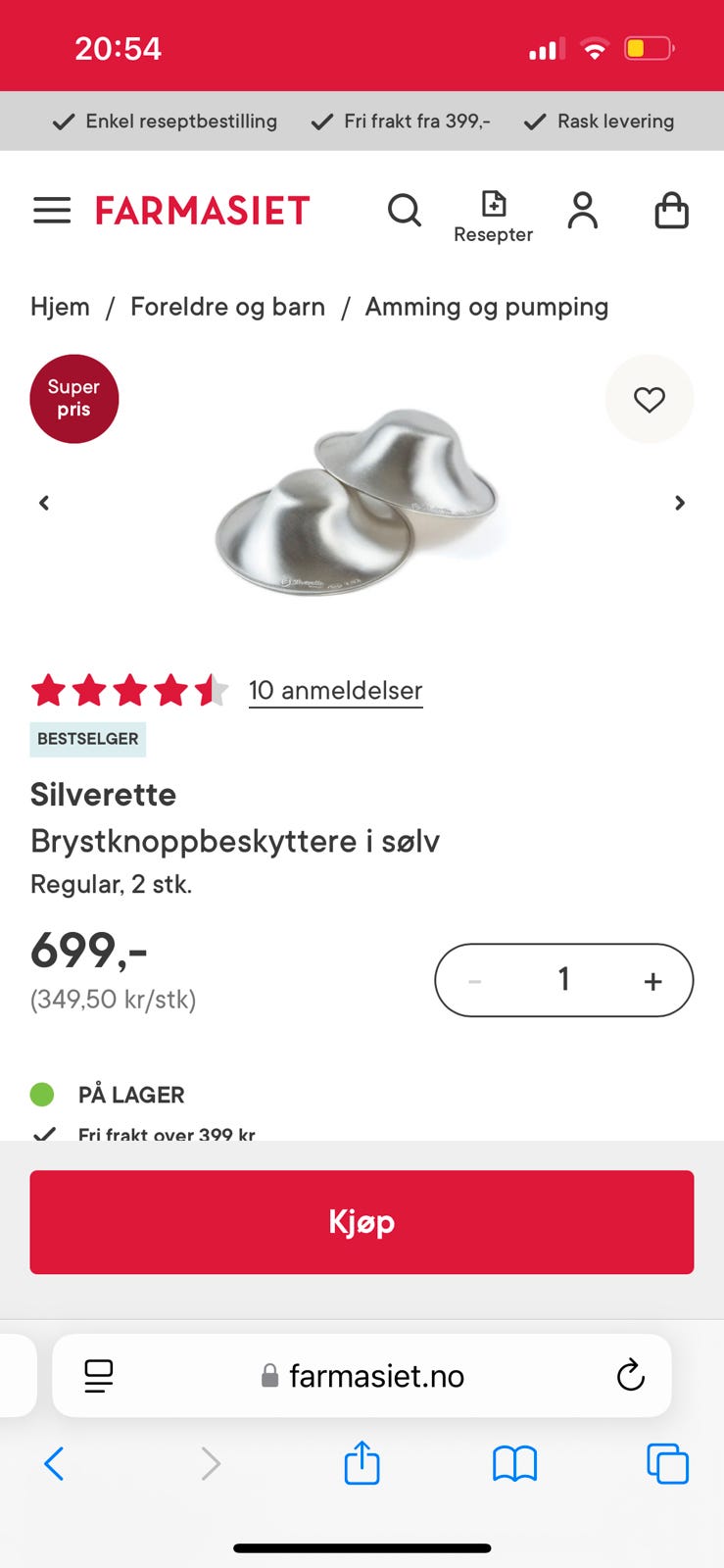Open the Hjem breadcrumb link
724x1568 pixels.
(60, 306)
